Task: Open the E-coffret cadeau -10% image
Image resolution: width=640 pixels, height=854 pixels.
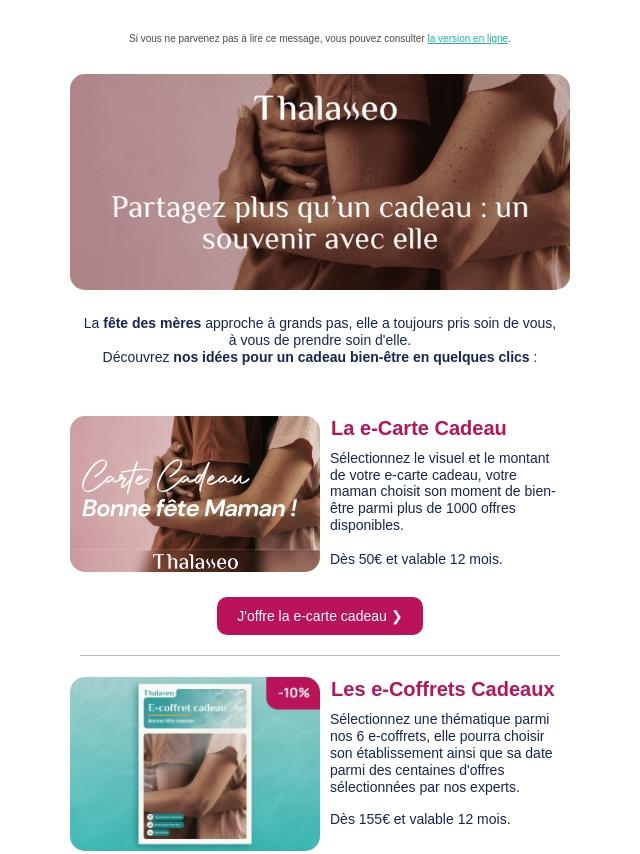Action: coord(195,764)
